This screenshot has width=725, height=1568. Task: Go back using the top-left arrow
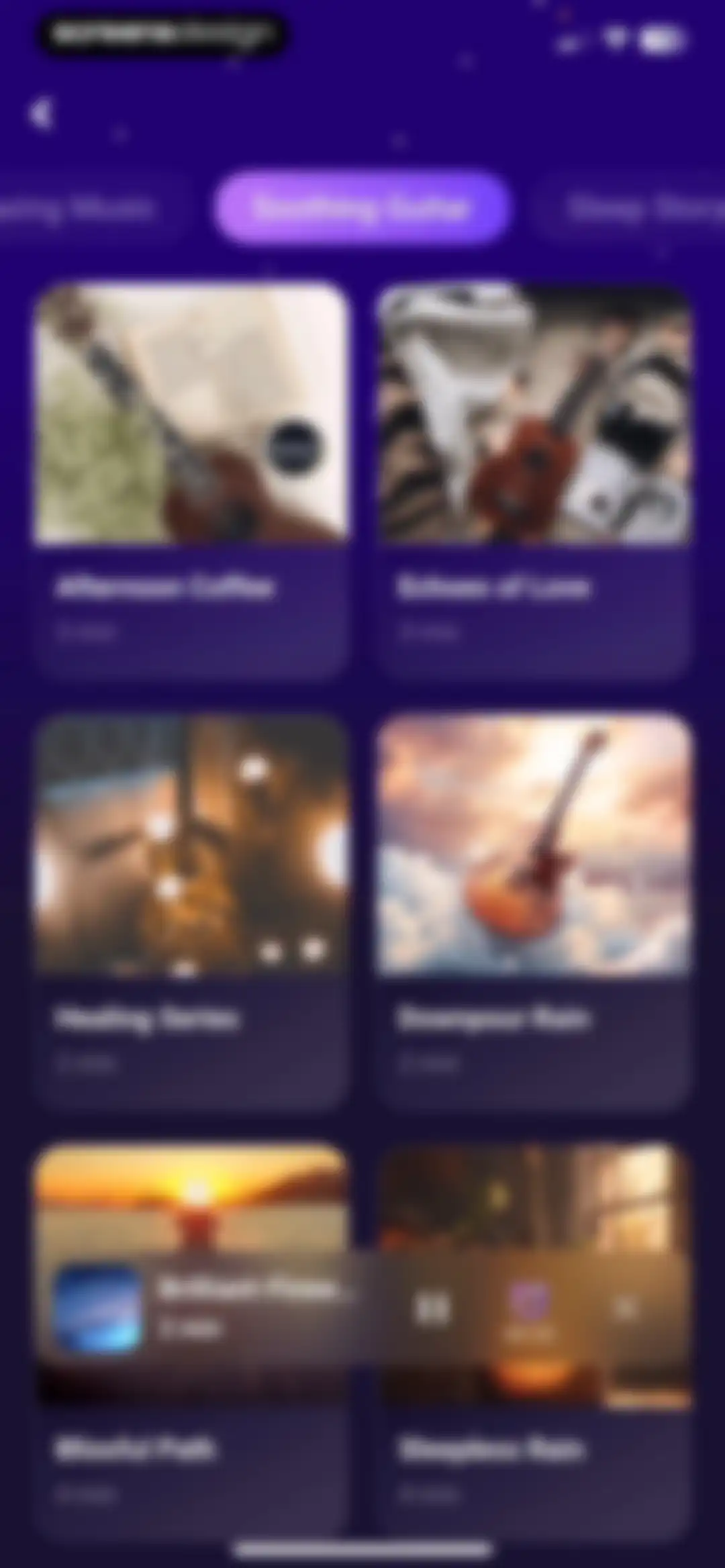(x=40, y=113)
